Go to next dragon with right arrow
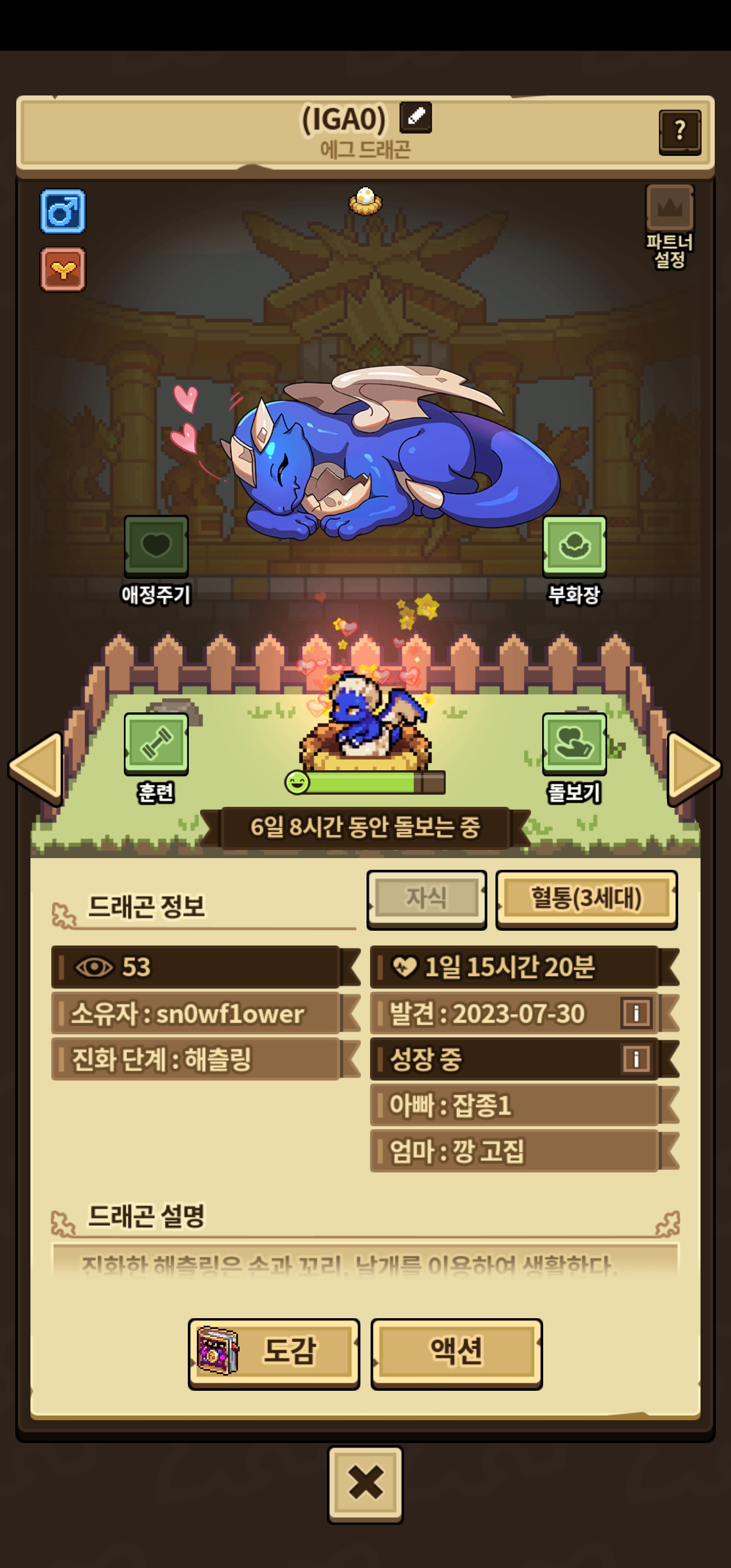 click(694, 769)
